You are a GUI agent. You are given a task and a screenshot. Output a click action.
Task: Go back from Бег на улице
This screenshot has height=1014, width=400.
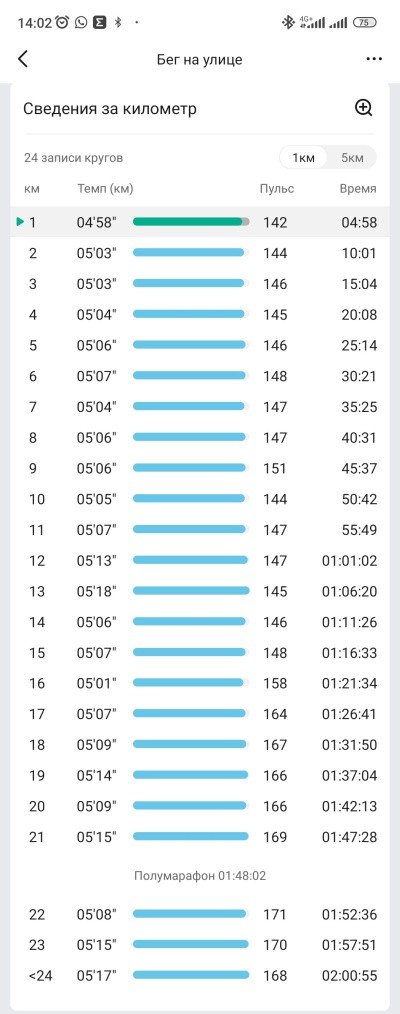23,59
